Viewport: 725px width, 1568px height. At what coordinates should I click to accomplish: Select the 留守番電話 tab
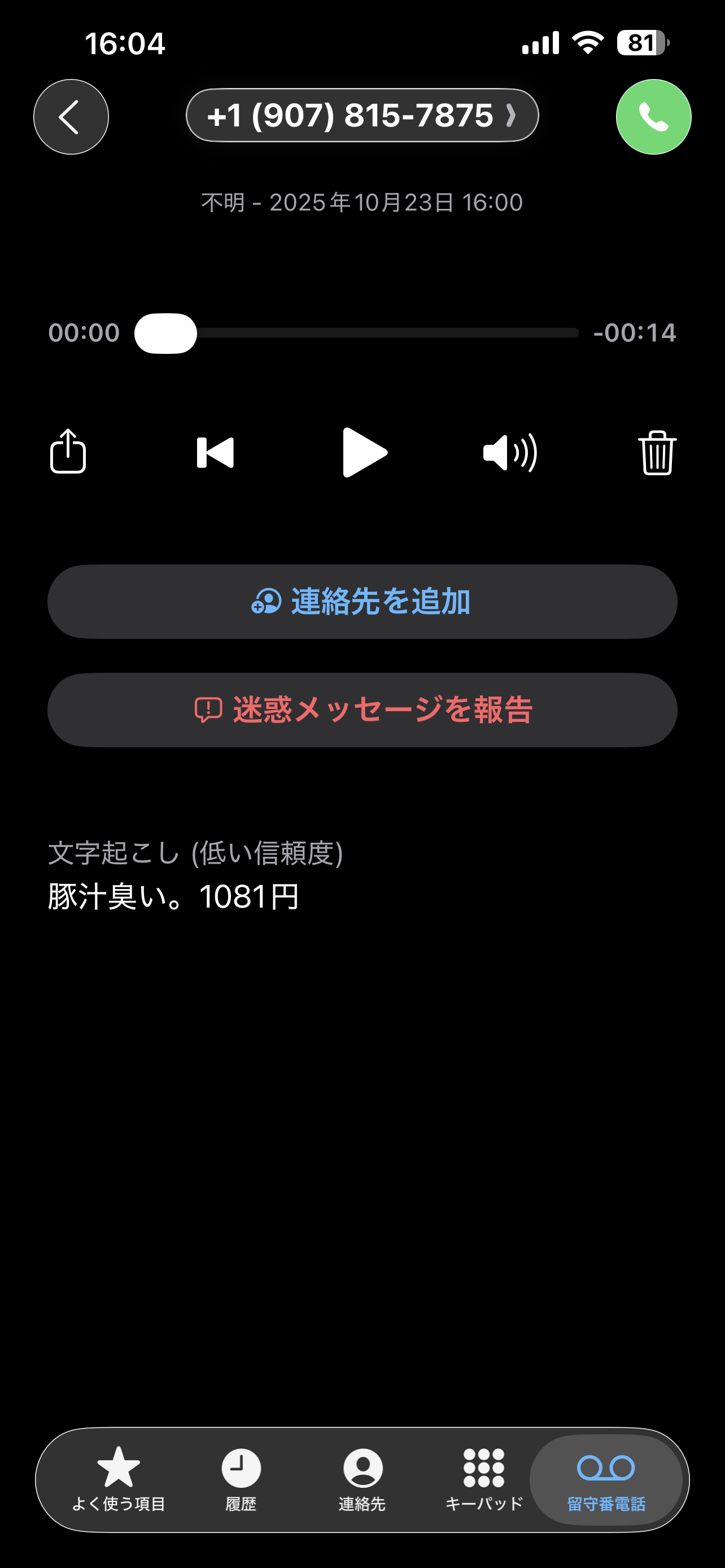click(606, 1479)
